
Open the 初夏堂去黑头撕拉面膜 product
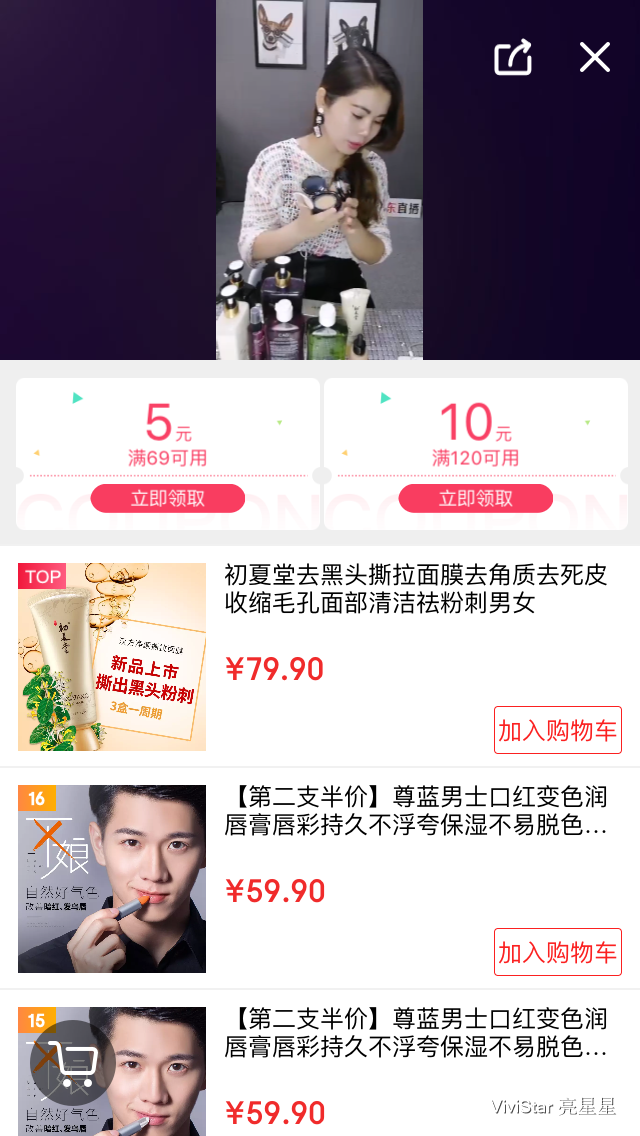coord(415,589)
